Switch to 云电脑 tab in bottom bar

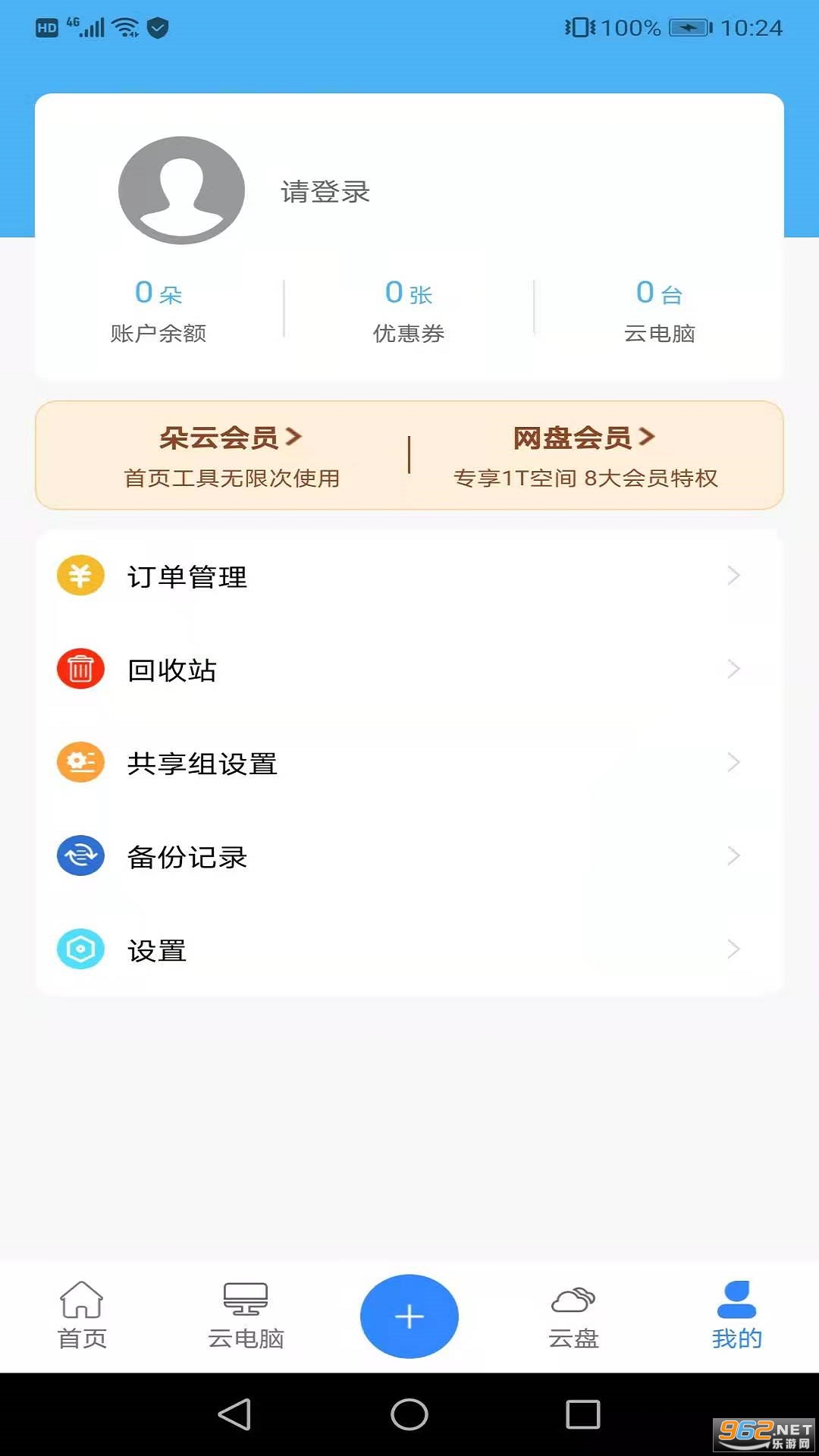click(x=246, y=1316)
